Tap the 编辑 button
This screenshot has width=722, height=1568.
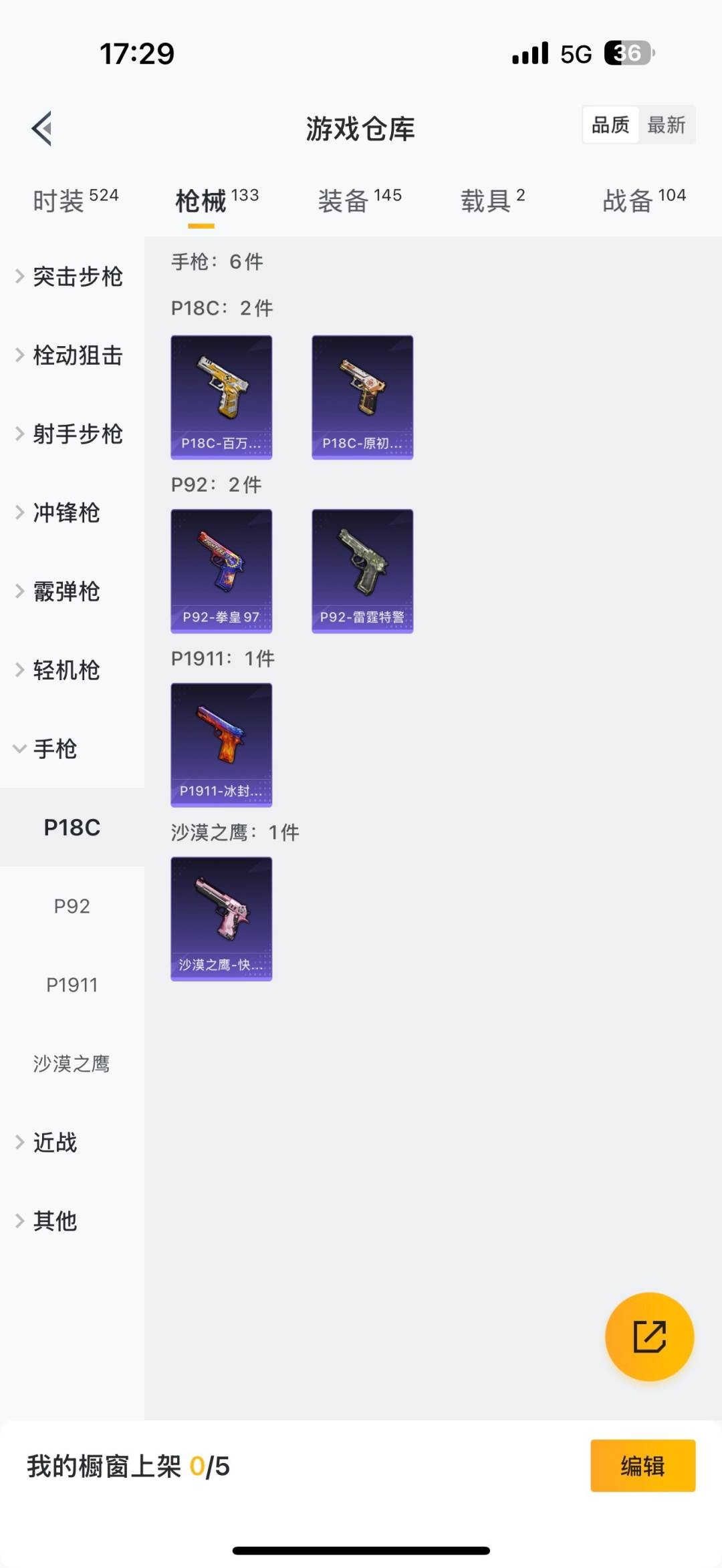click(x=642, y=1466)
